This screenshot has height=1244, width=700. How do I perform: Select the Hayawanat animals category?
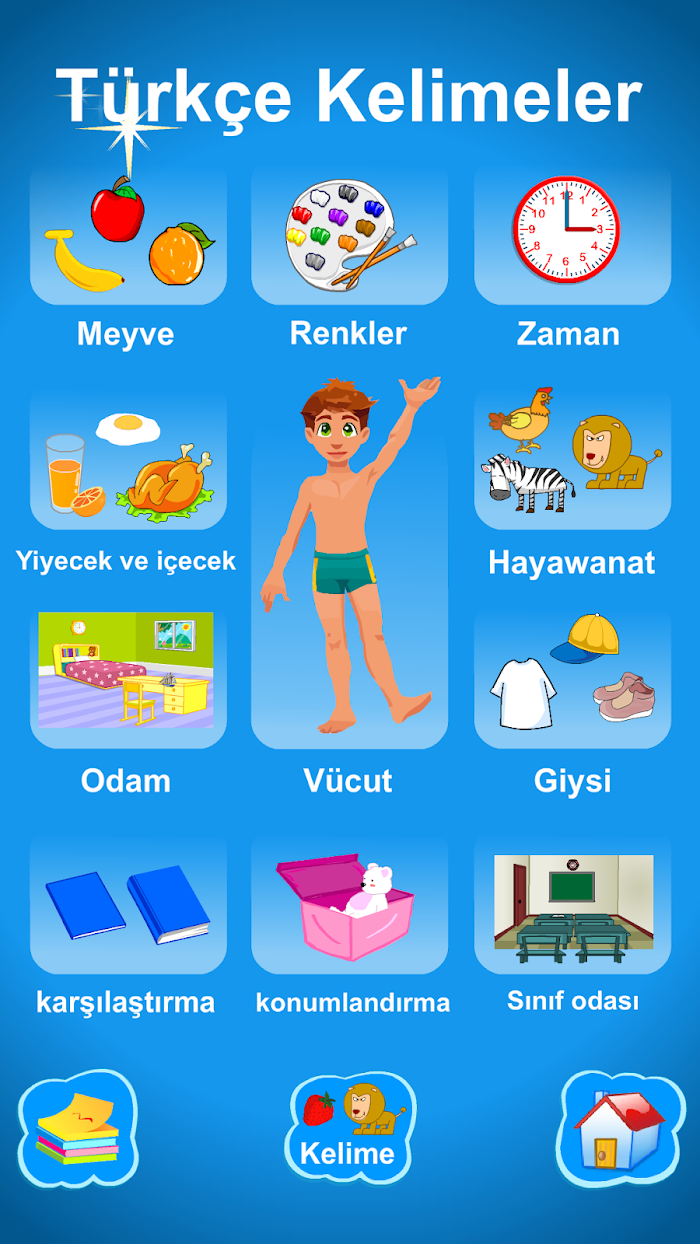click(x=572, y=460)
